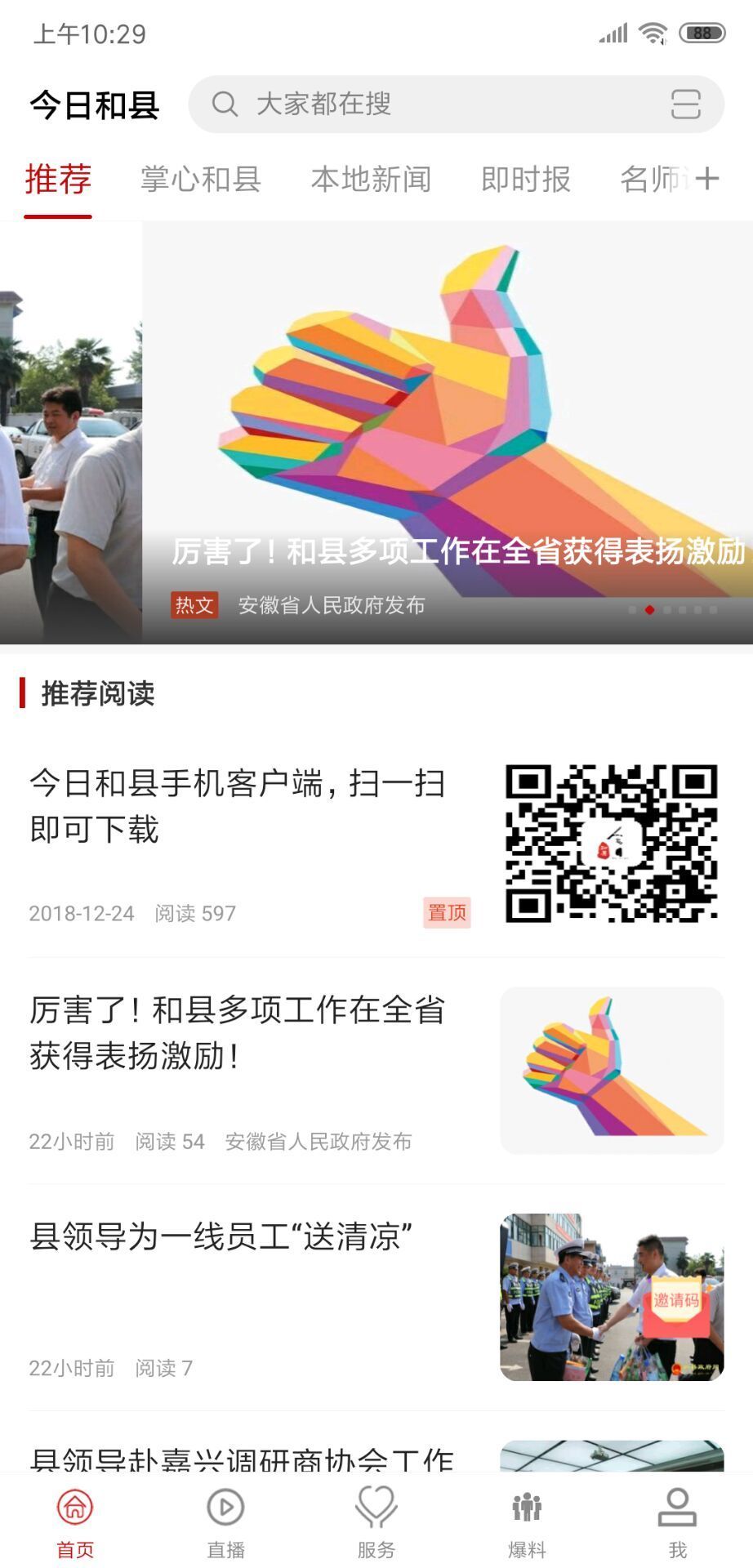
Task: Go to the 即时报 tab
Action: click(525, 180)
